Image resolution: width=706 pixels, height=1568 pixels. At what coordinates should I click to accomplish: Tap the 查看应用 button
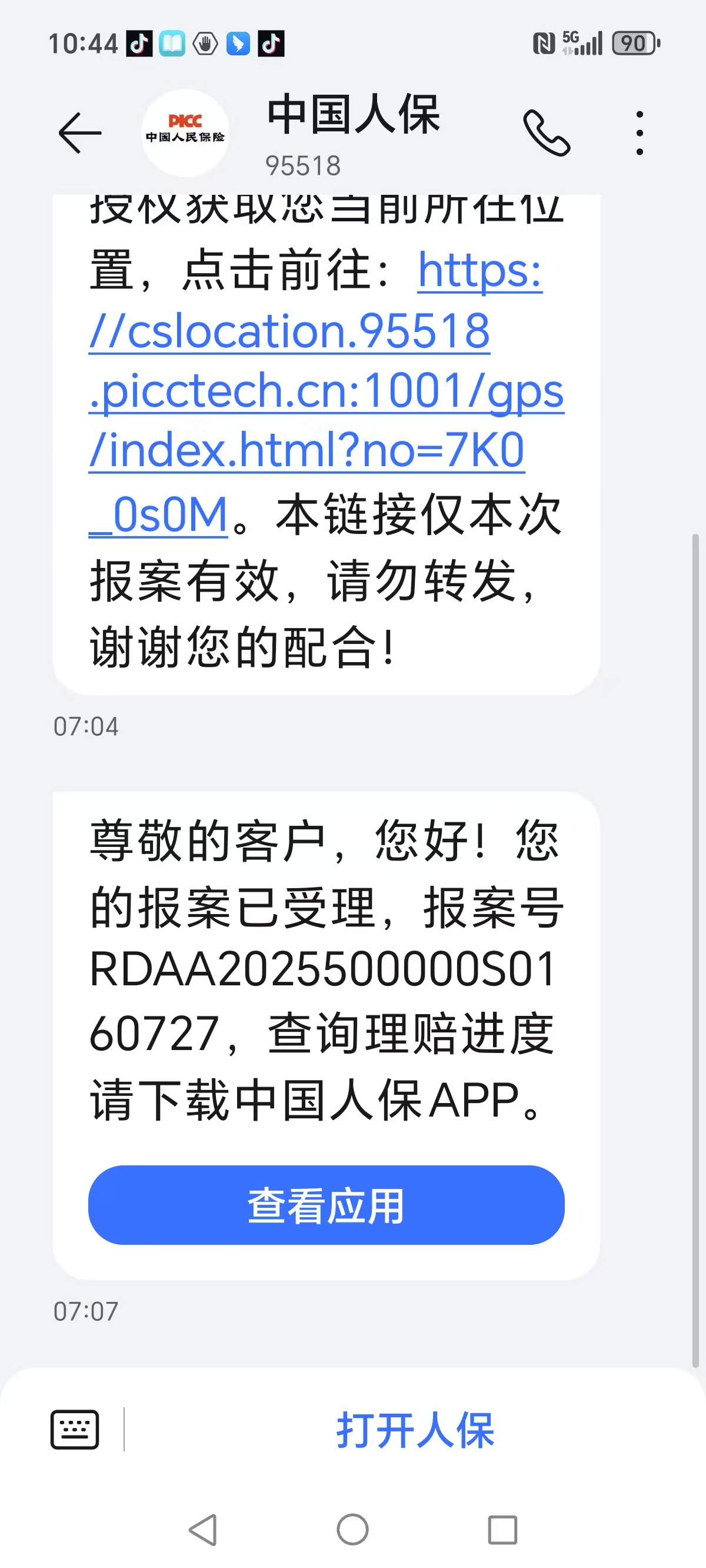click(x=326, y=1206)
